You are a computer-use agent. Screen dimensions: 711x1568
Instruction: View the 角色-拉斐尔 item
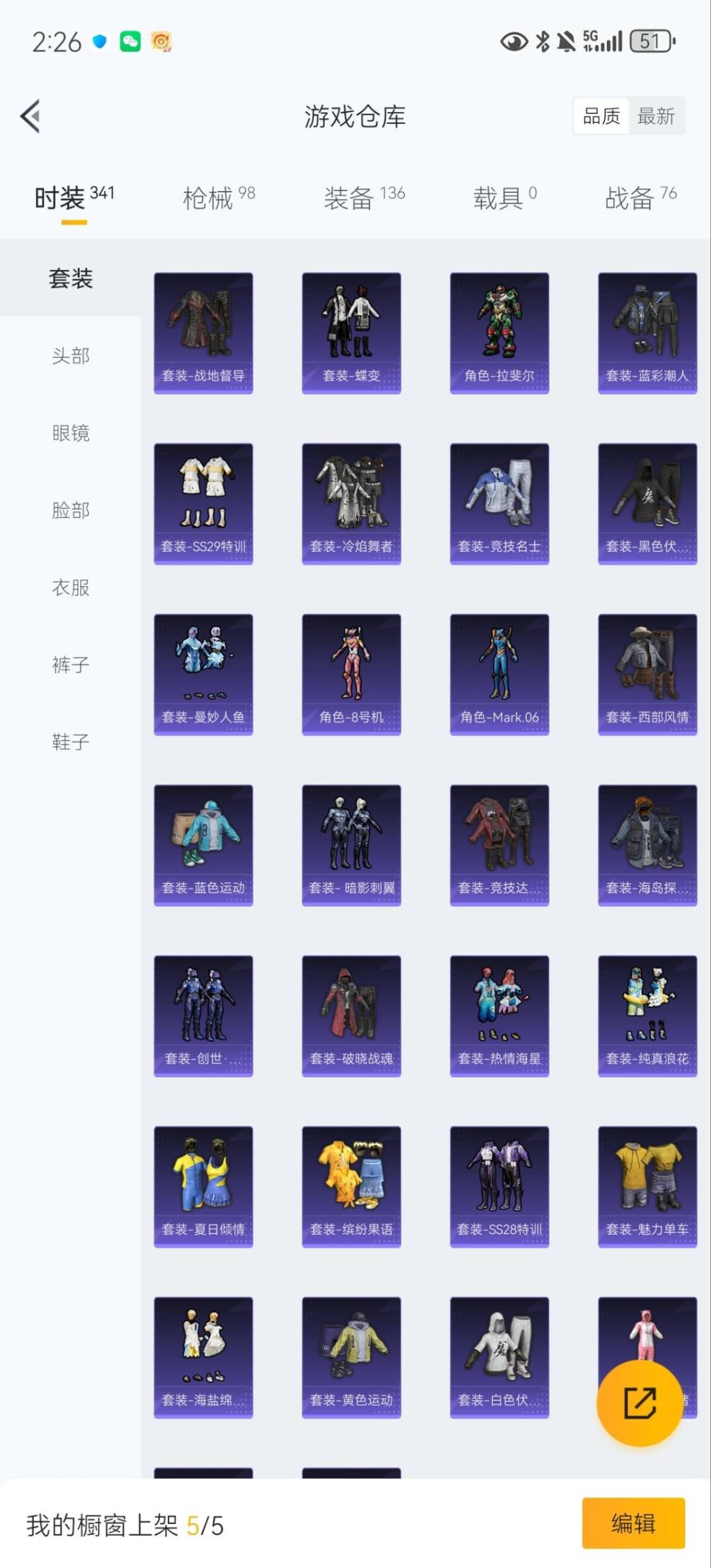click(500, 333)
